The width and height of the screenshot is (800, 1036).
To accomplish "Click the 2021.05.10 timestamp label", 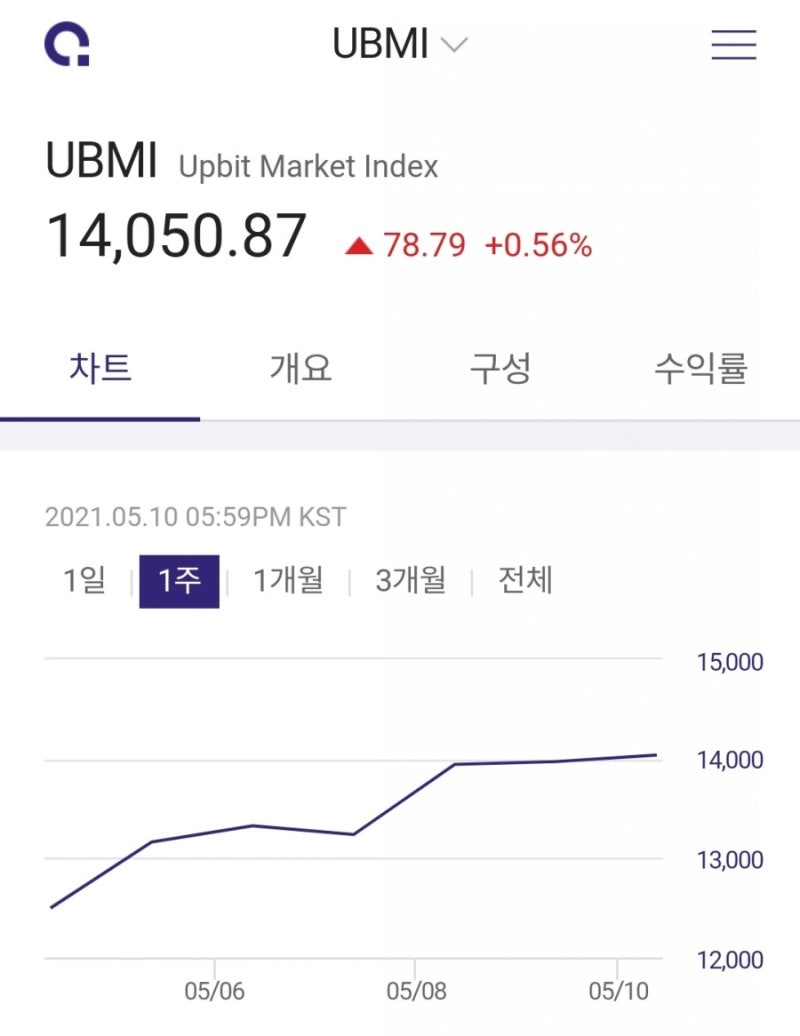I will [193, 517].
